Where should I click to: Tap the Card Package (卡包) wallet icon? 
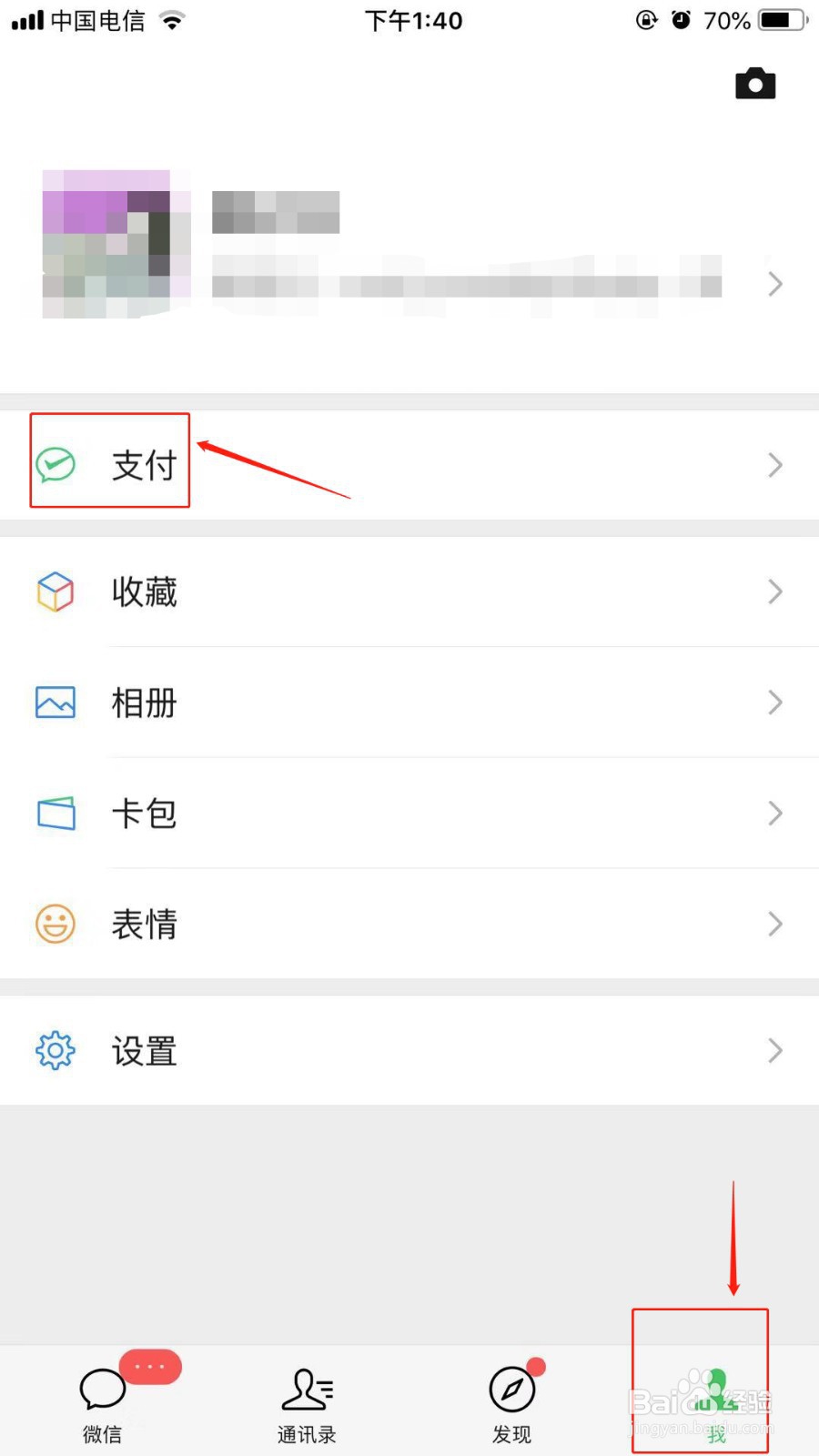pos(56,814)
